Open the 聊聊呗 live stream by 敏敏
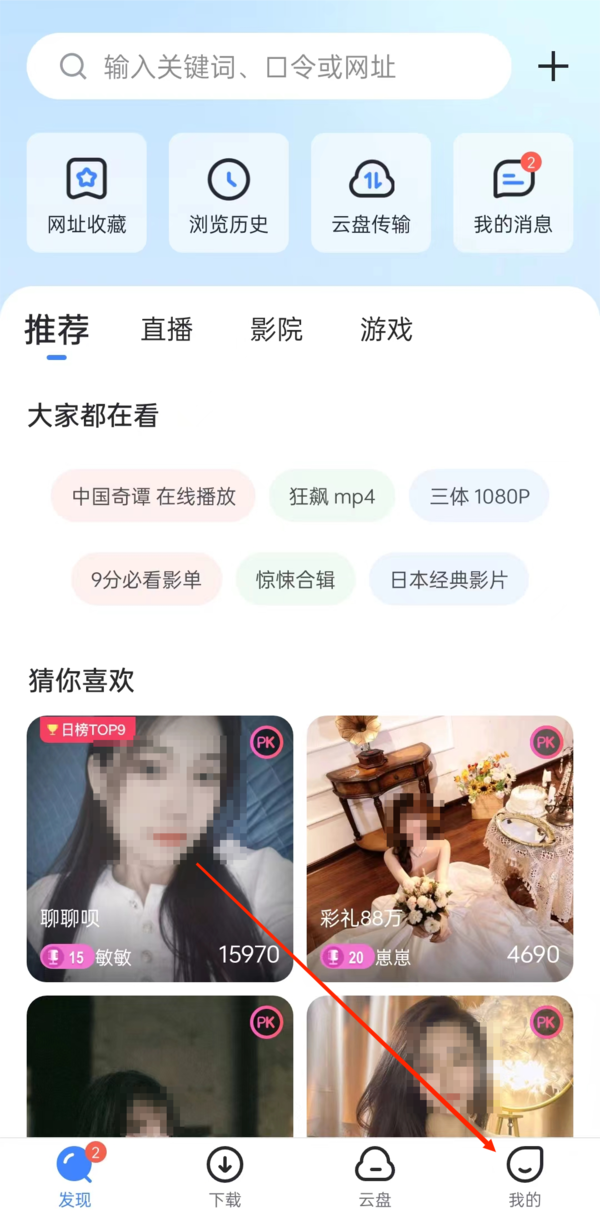 click(x=160, y=848)
